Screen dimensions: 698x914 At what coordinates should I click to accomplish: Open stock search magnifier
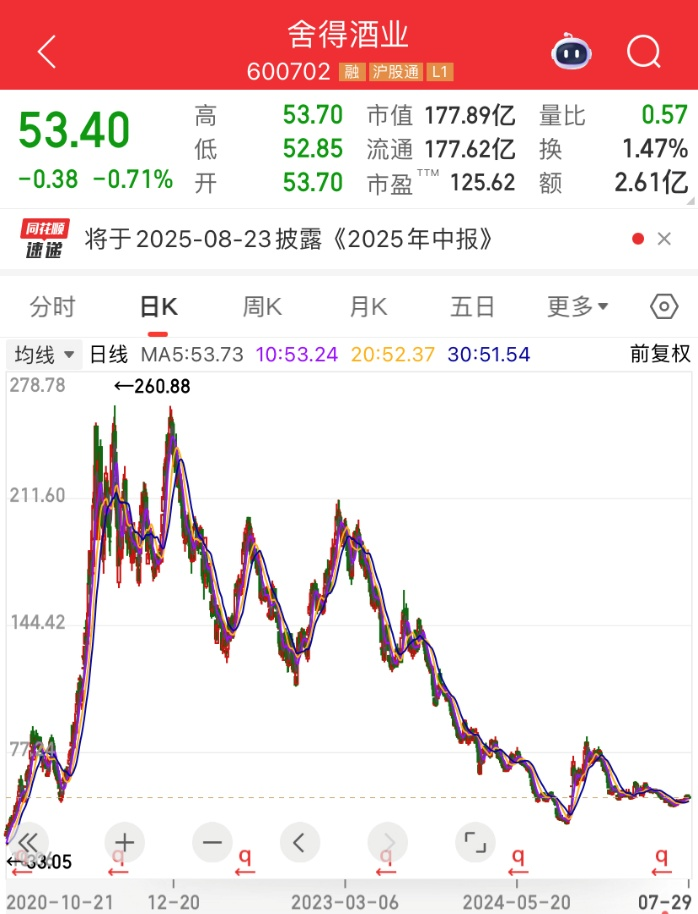tap(645, 51)
